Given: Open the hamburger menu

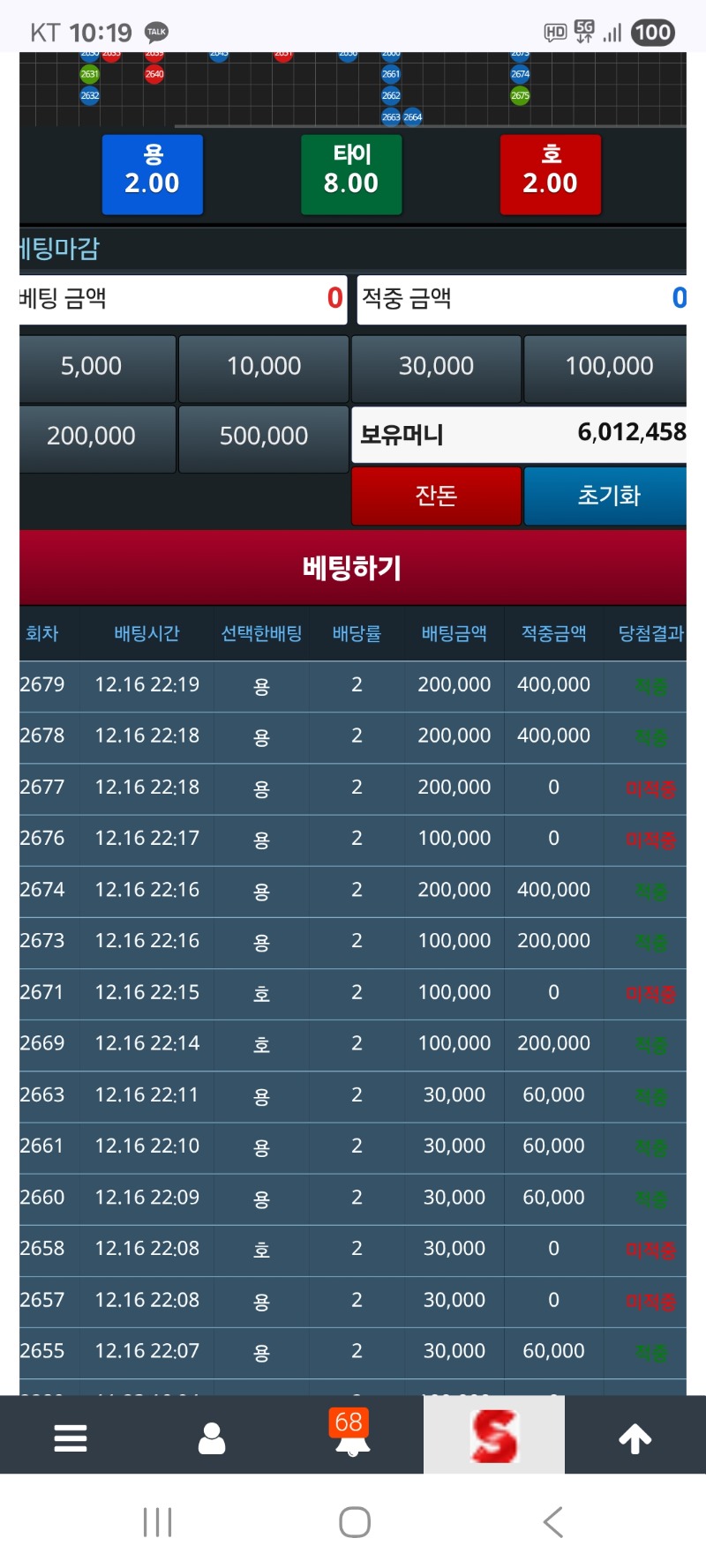Looking at the screenshot, I should point(71,1438).
